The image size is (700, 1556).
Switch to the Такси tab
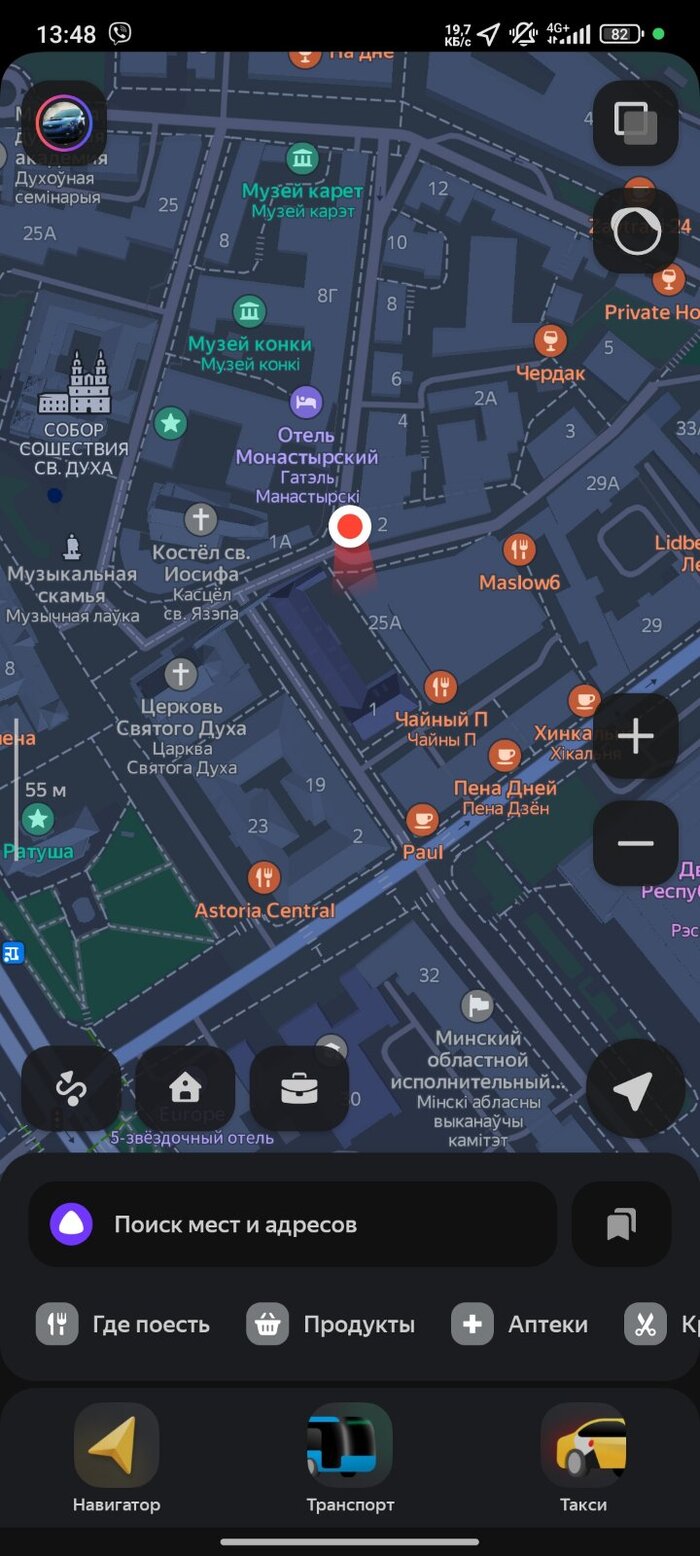point(583,1458)
